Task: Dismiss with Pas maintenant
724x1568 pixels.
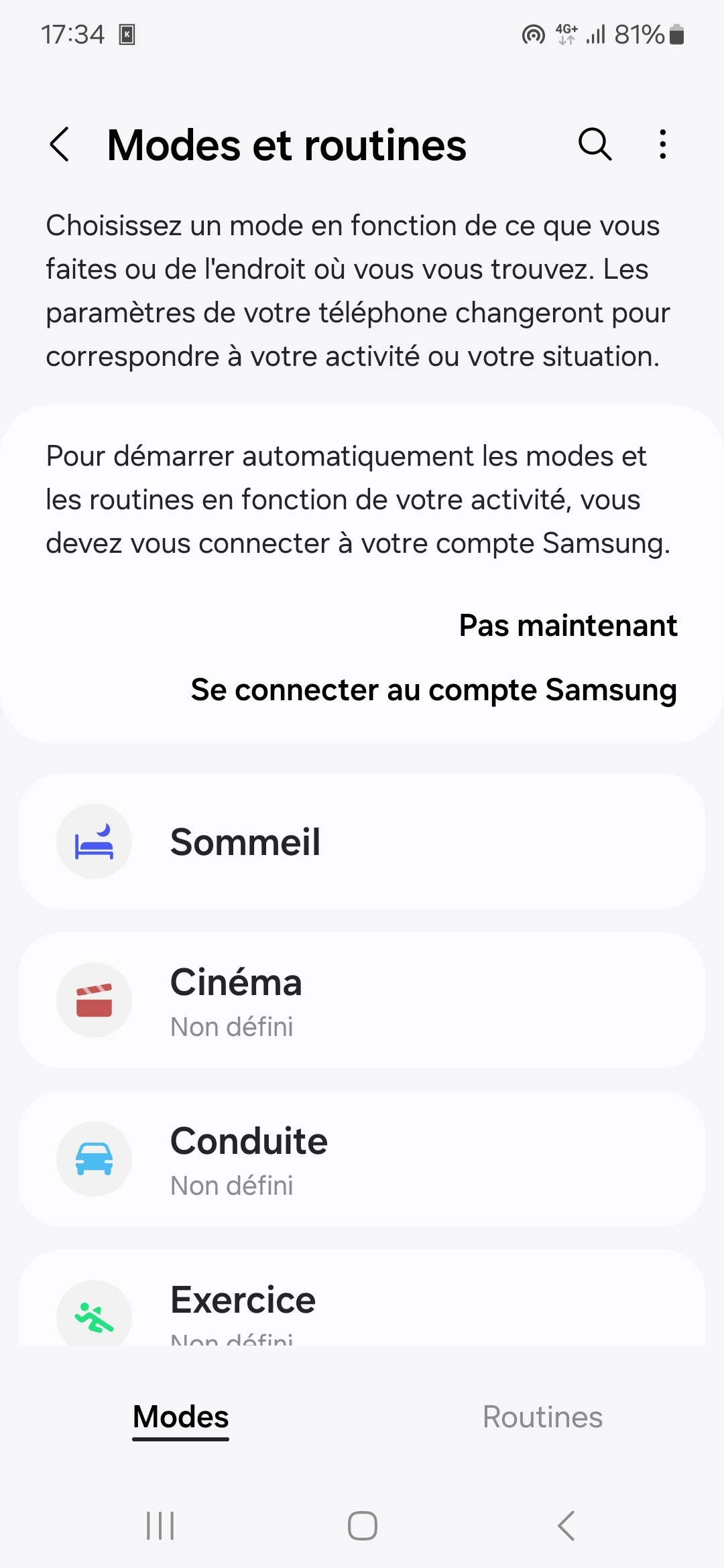Action: point(567,626)
